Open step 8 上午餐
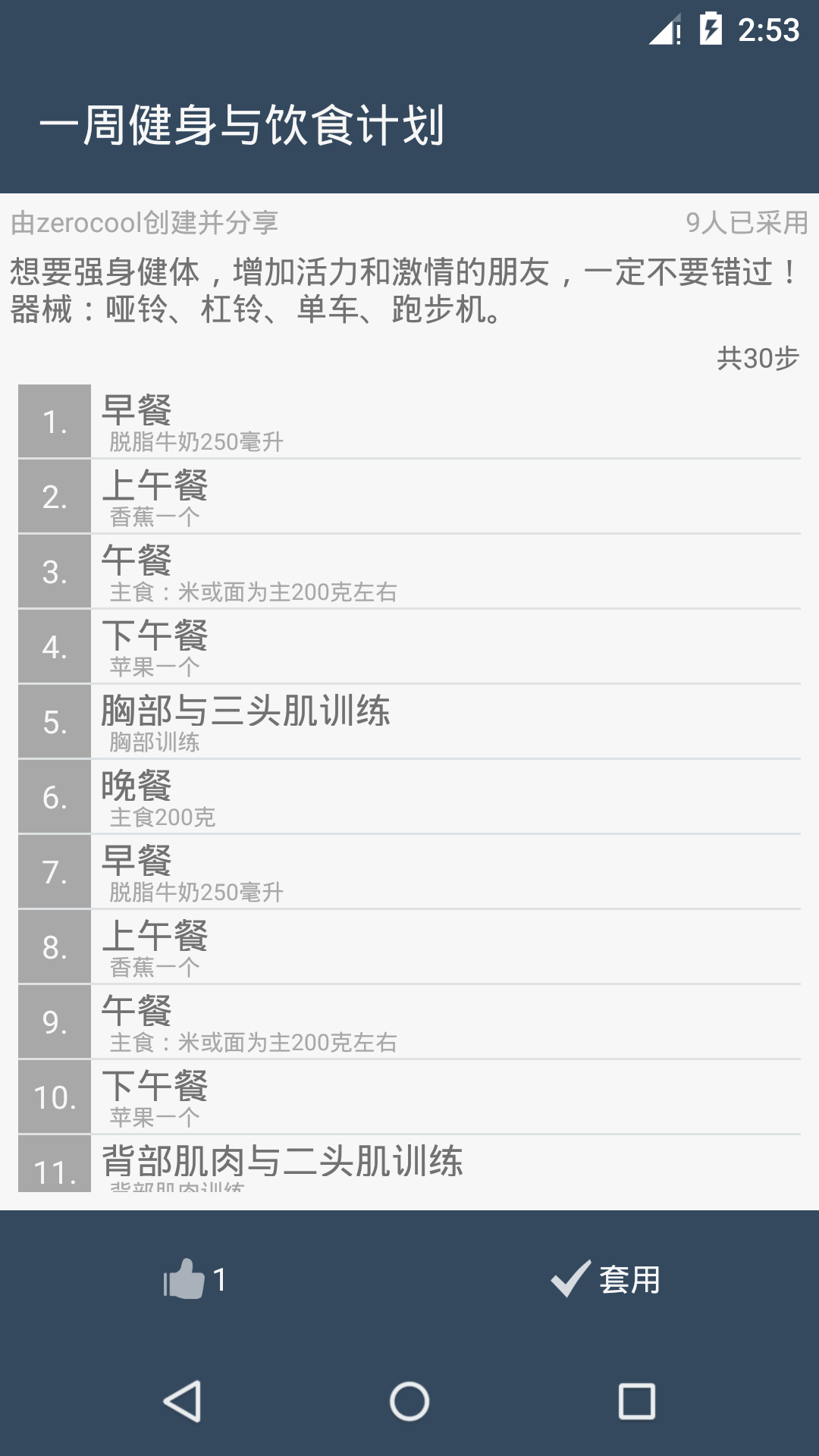This screenshot has width=819, height=1456. click(409, 946)
